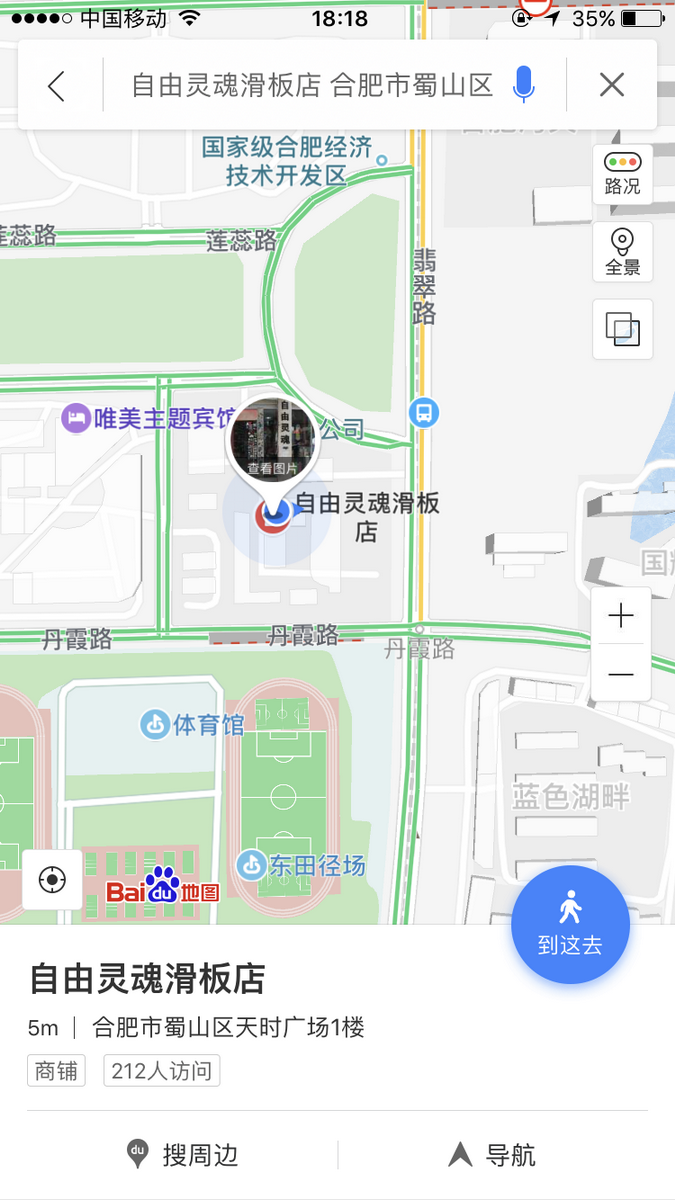Tap the 到这去 walking button

(570, 925)
